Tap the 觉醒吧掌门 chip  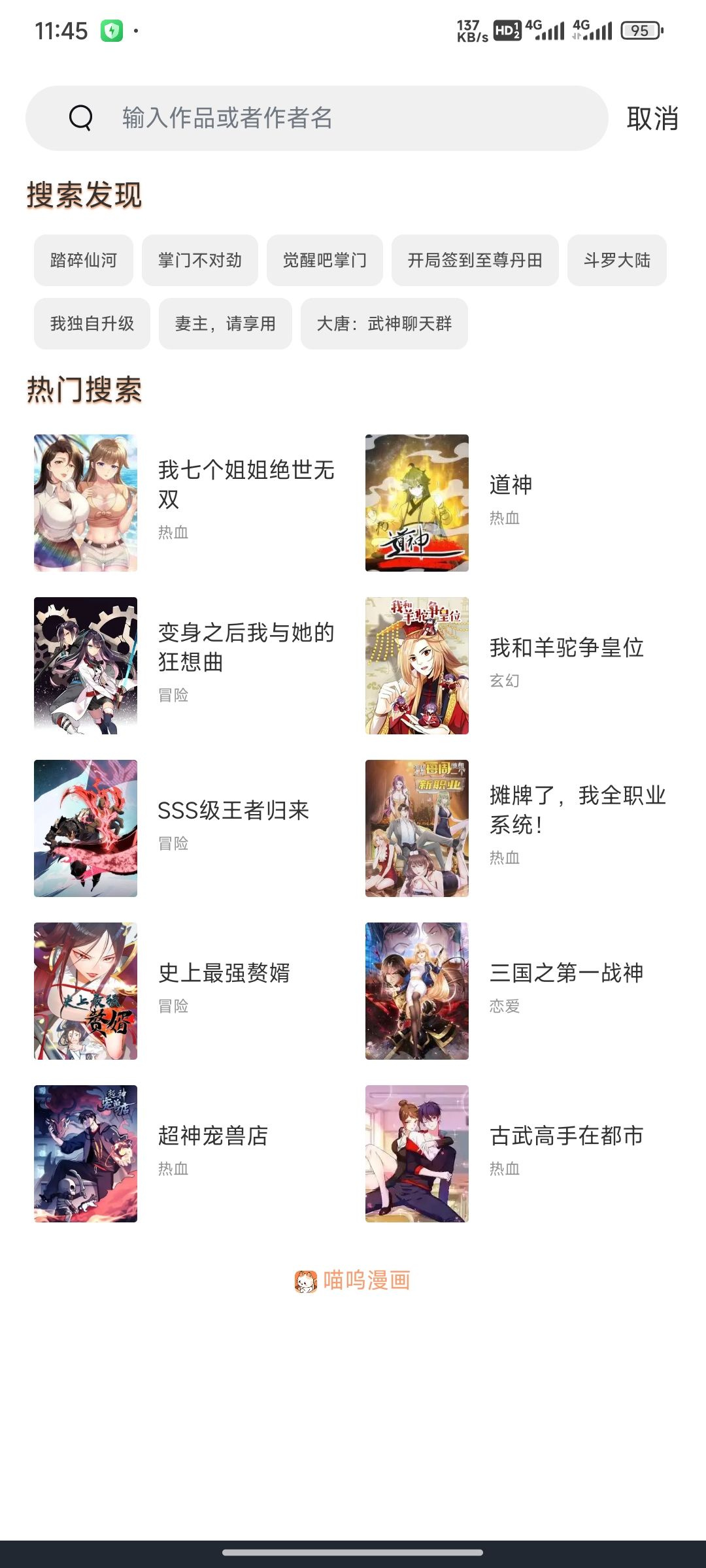325,260
